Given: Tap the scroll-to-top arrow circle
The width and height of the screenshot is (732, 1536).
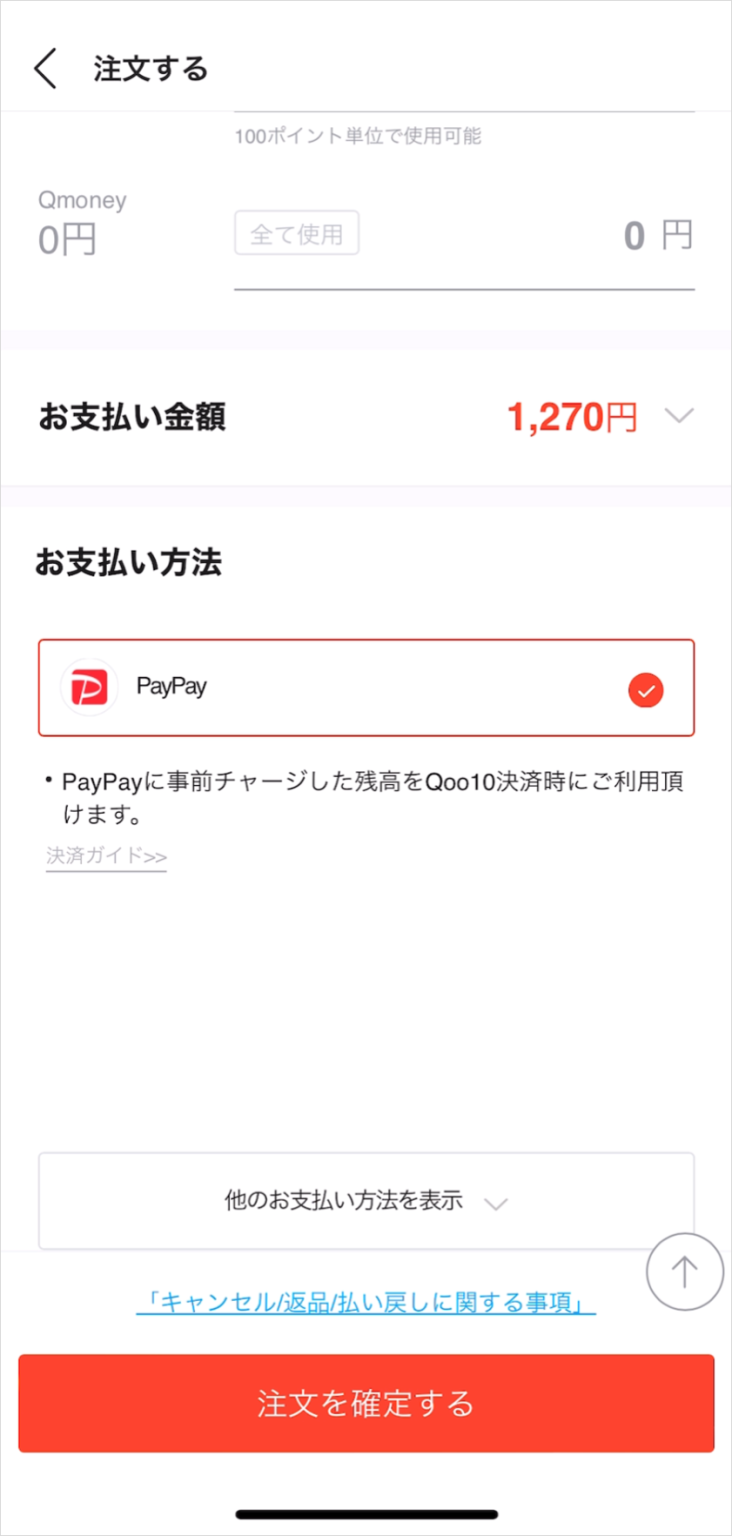Looking at the screenshot, I should (x=684, y=1271).
